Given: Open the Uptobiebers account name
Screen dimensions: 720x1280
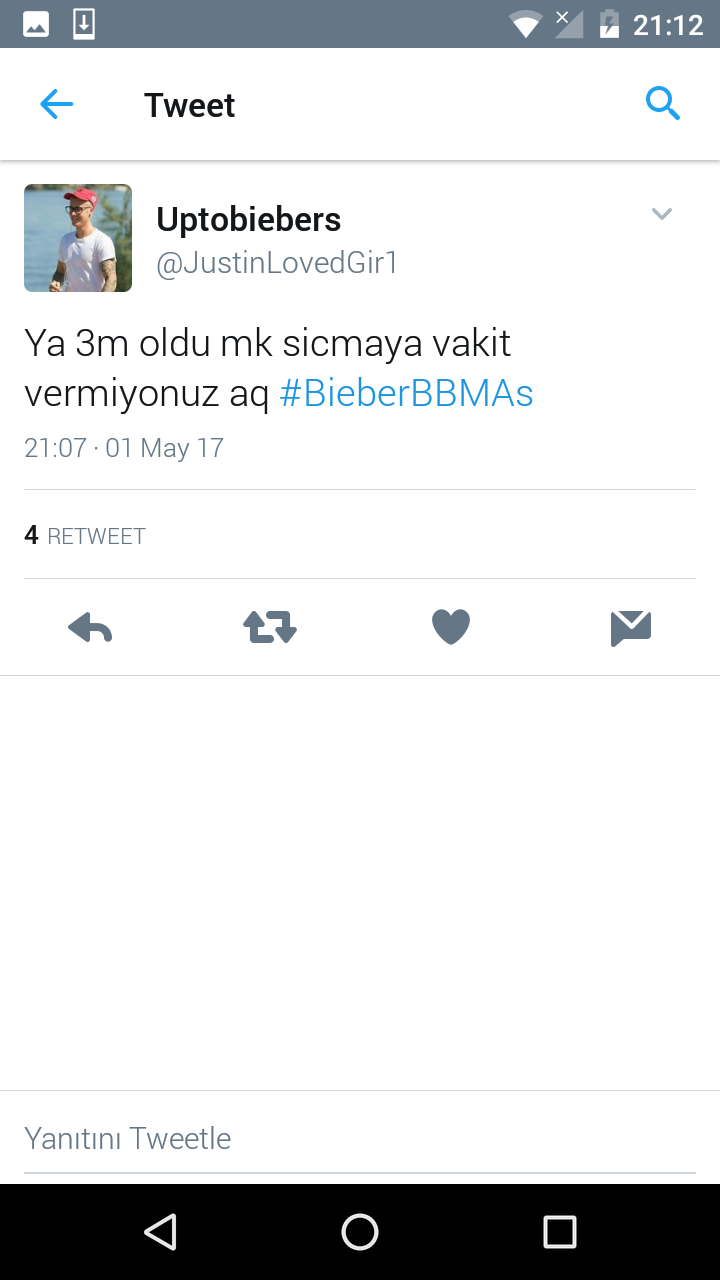Looking at the screenshot, I should (x=249, y=220).
